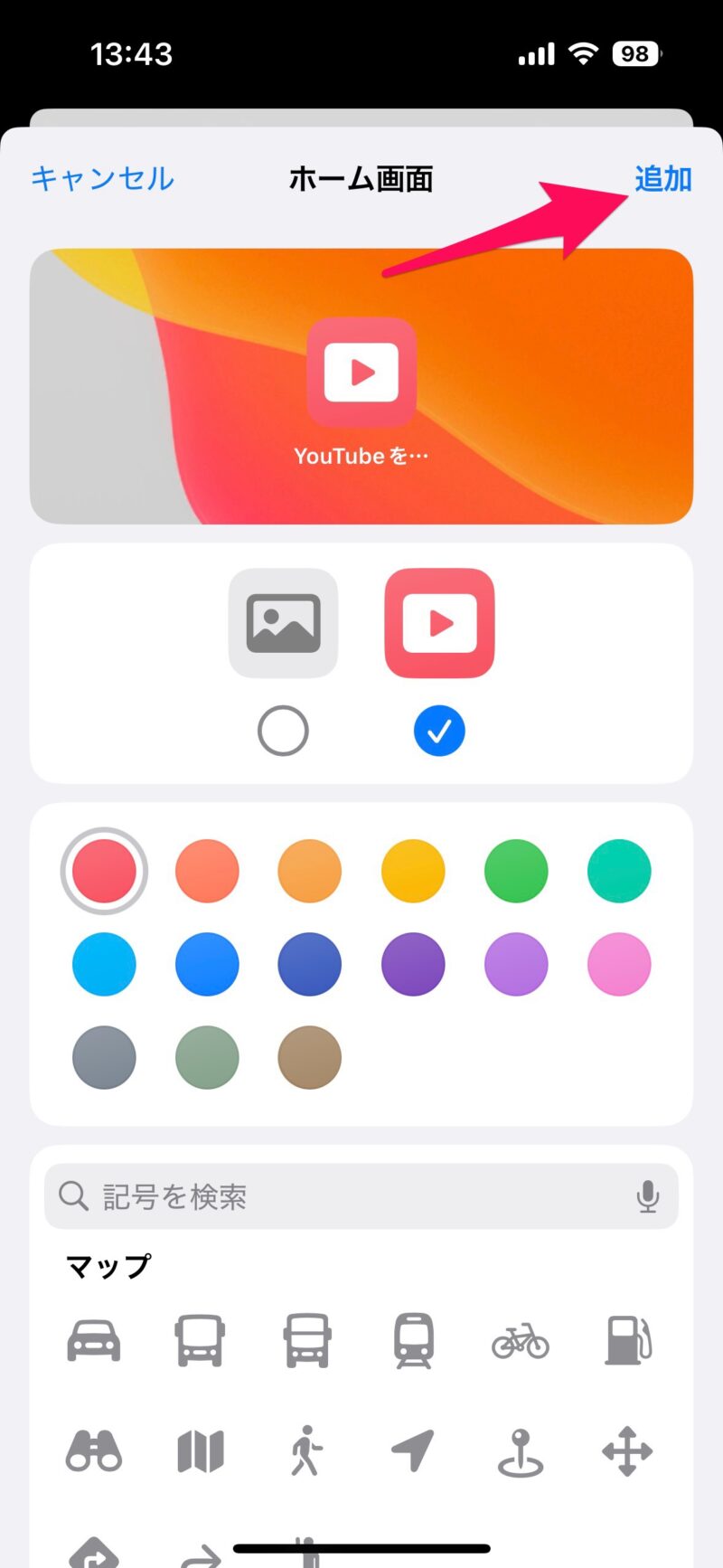Viewport: 723px width, 1568px height.
Task: Choose the gray-blue color swatch
Action: [104, 1057]
